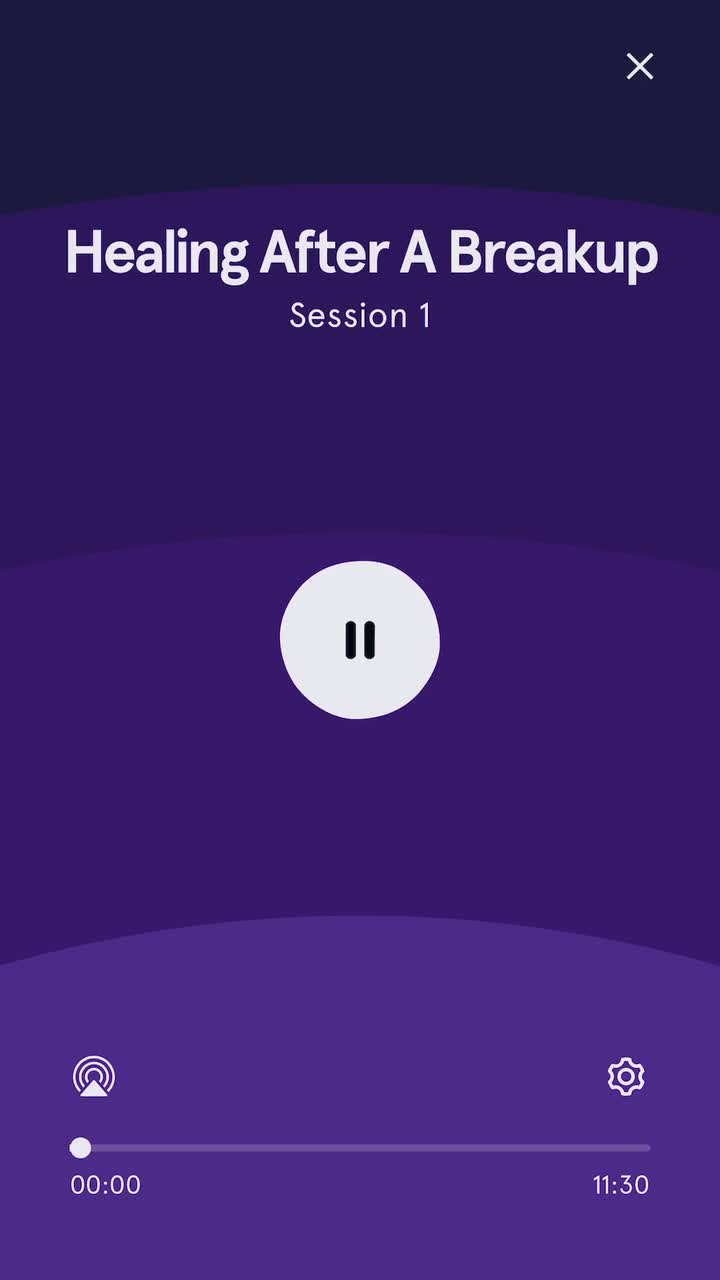Pause the Healing After A Breakup session

(x=360, y=640)
